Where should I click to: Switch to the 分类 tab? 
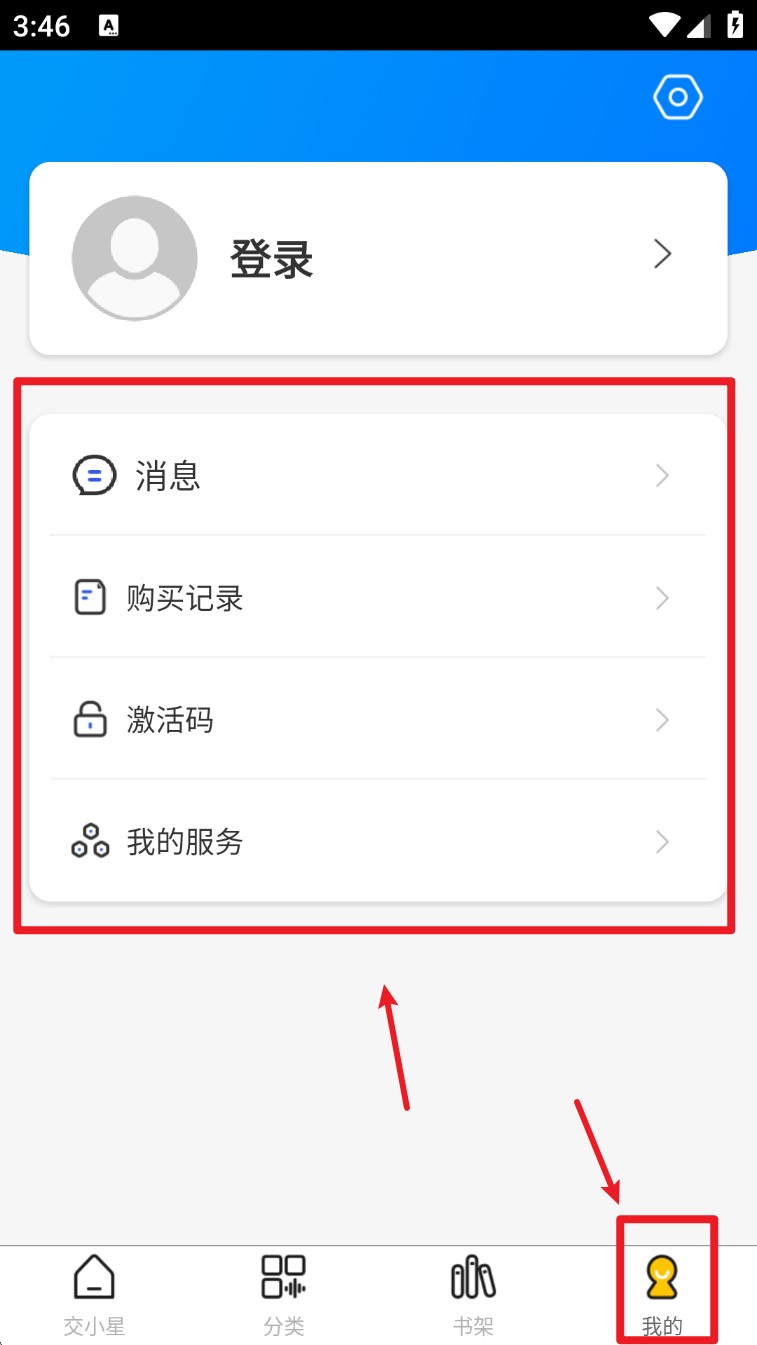(x=284, y=1295)
